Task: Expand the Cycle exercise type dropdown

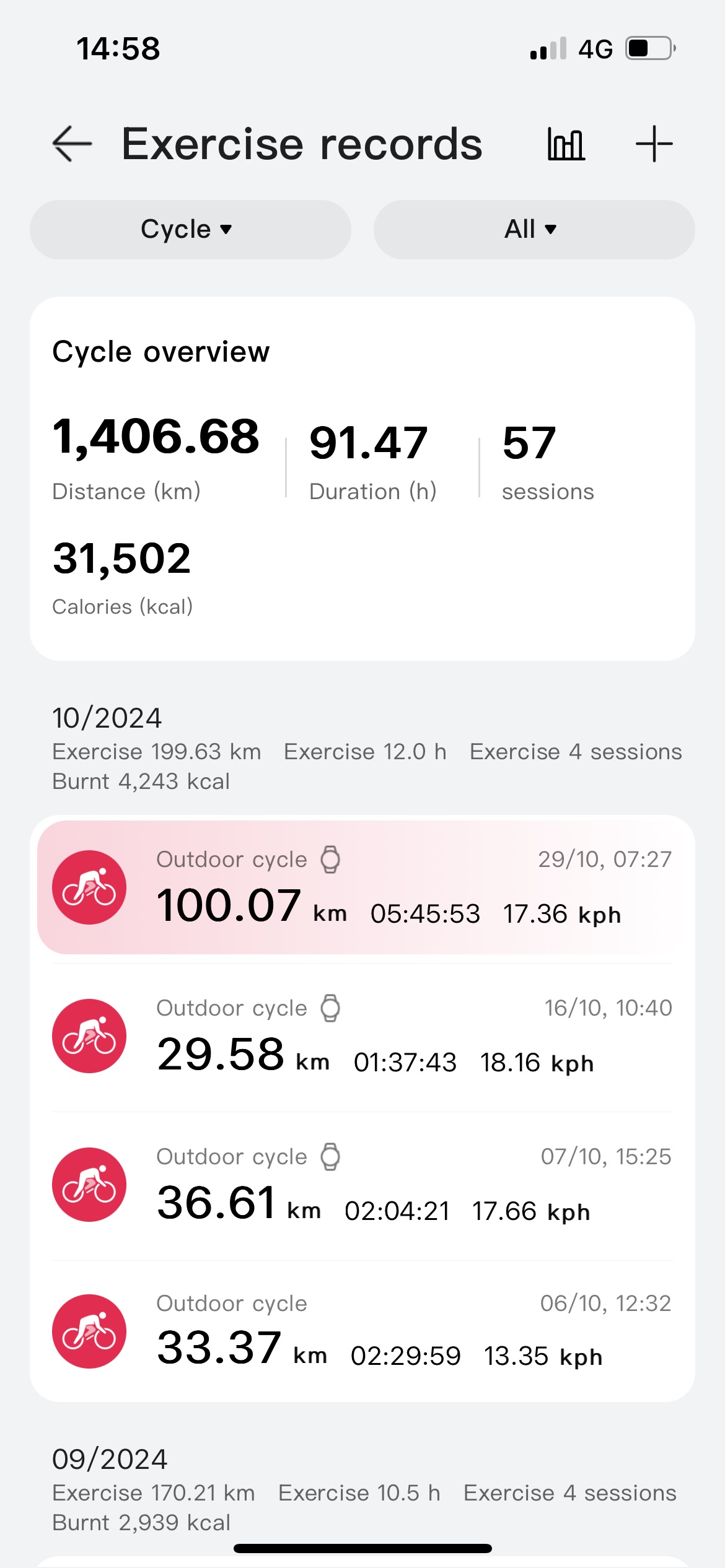Action: 190,230
